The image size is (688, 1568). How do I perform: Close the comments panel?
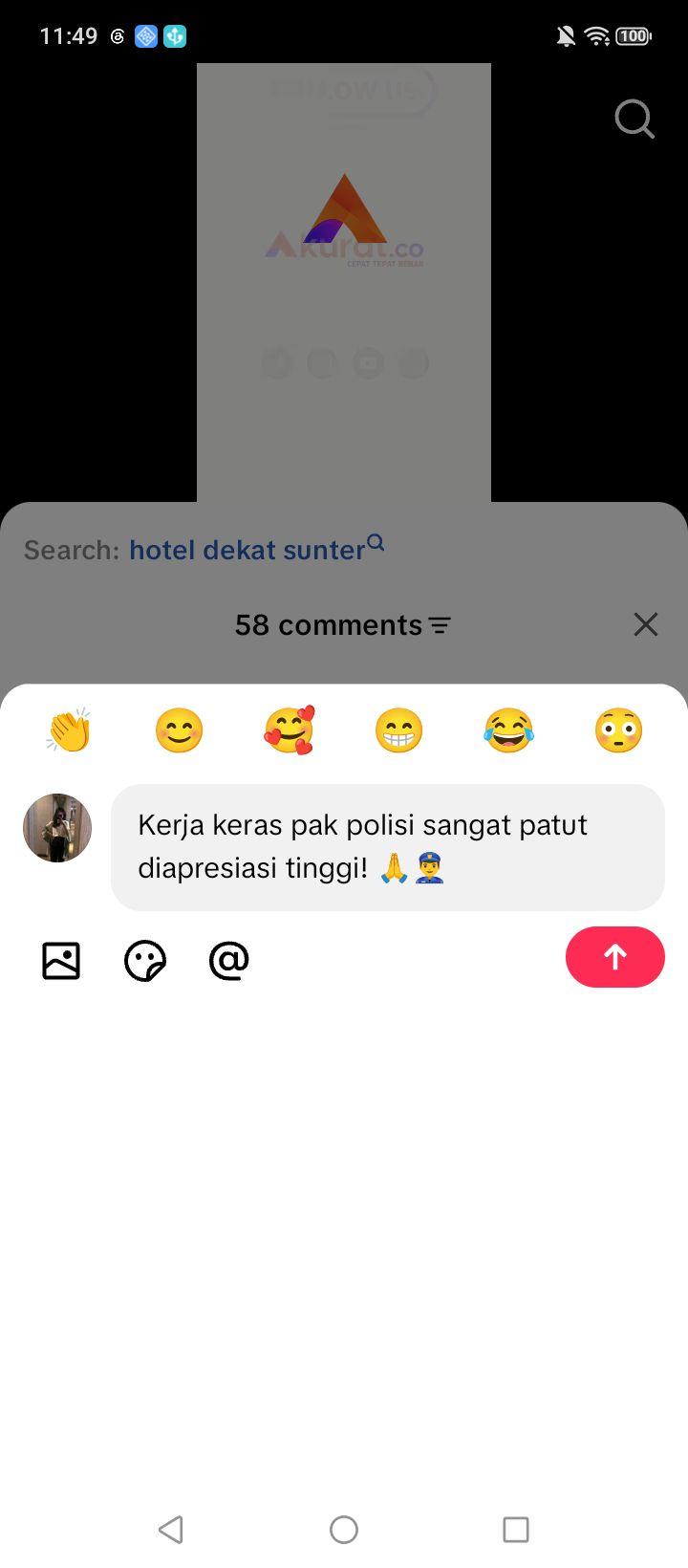point(646,624)
